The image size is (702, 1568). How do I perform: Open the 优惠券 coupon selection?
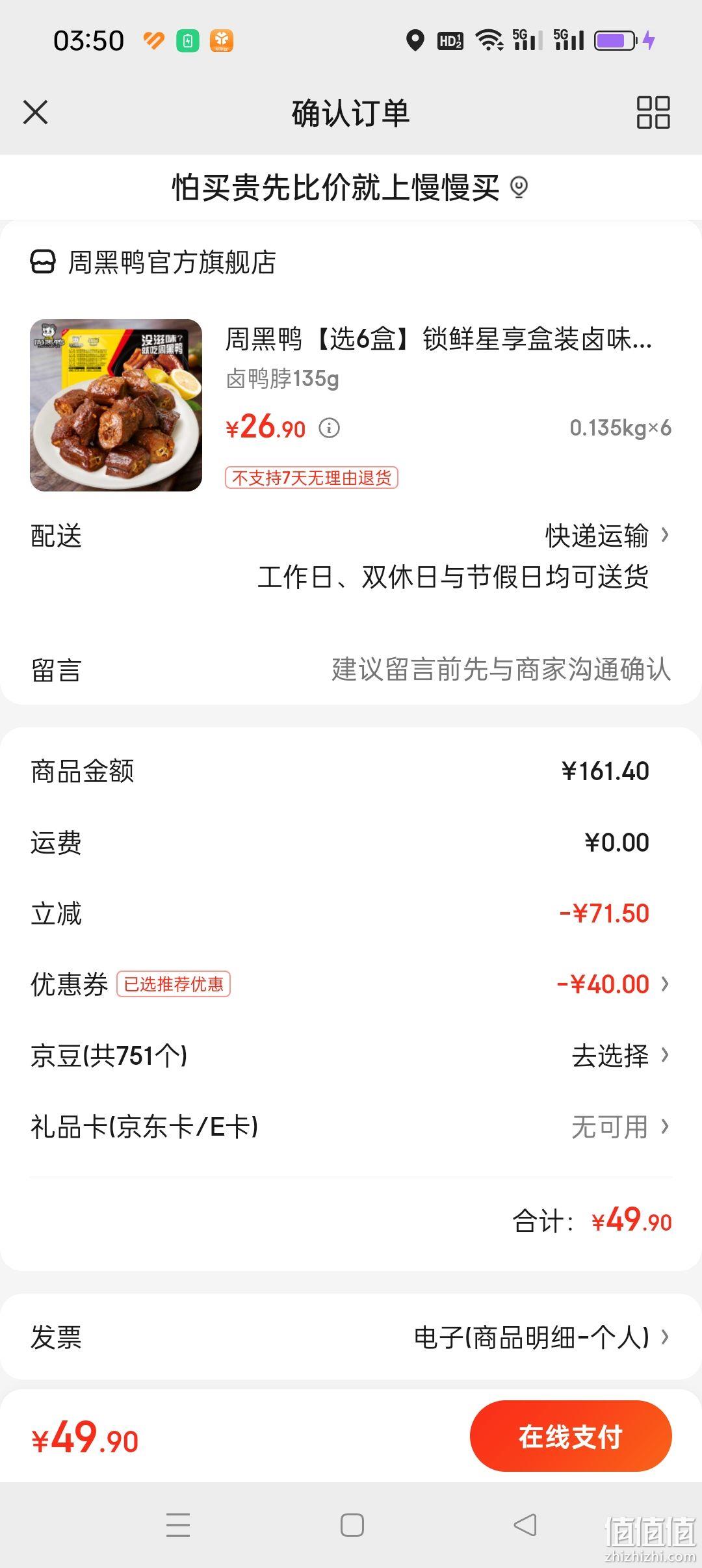point(351,984)
